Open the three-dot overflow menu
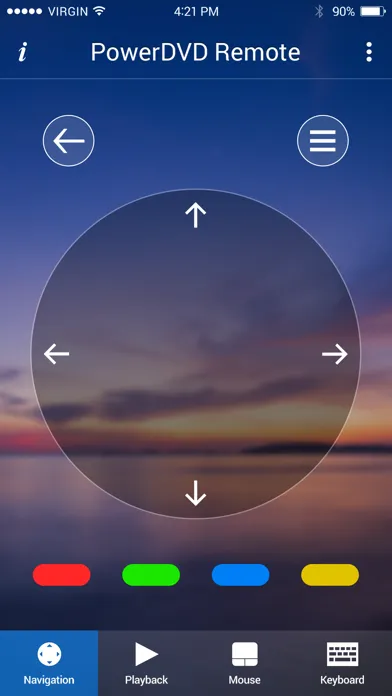 369,52
